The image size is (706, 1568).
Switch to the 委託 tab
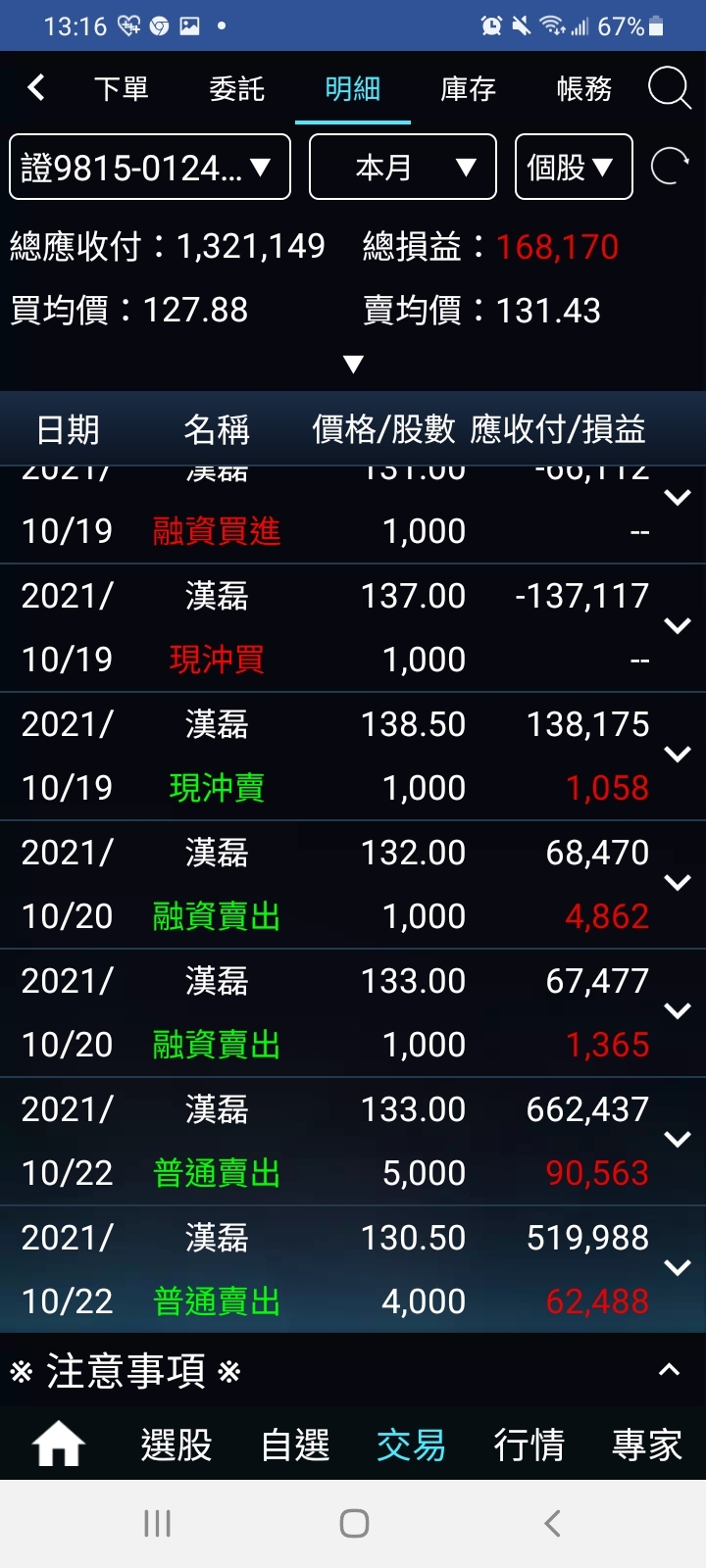coord(236,89)
